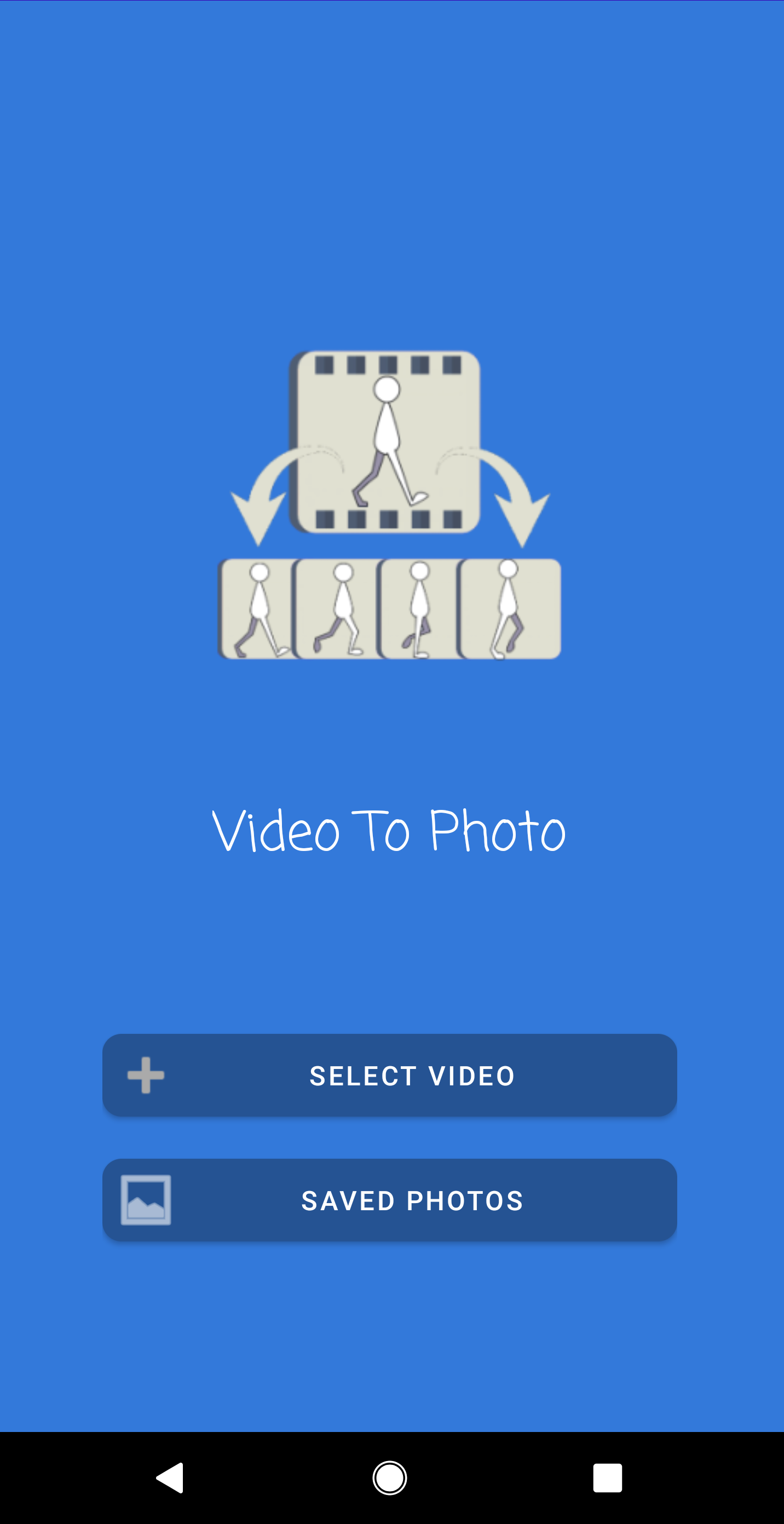Tap the Select Video button
784x1524 pixels.
tap(389, 1075)
